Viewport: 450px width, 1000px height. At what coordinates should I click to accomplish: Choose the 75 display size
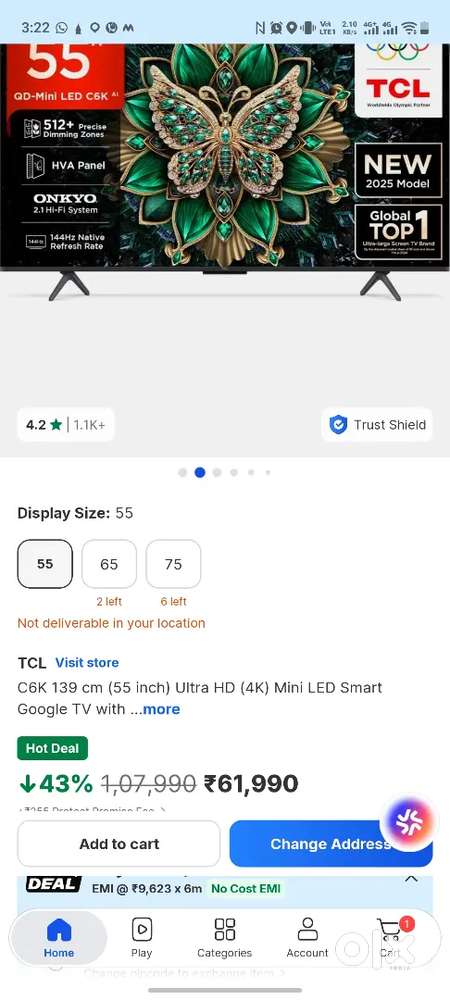tap(173, 564)
